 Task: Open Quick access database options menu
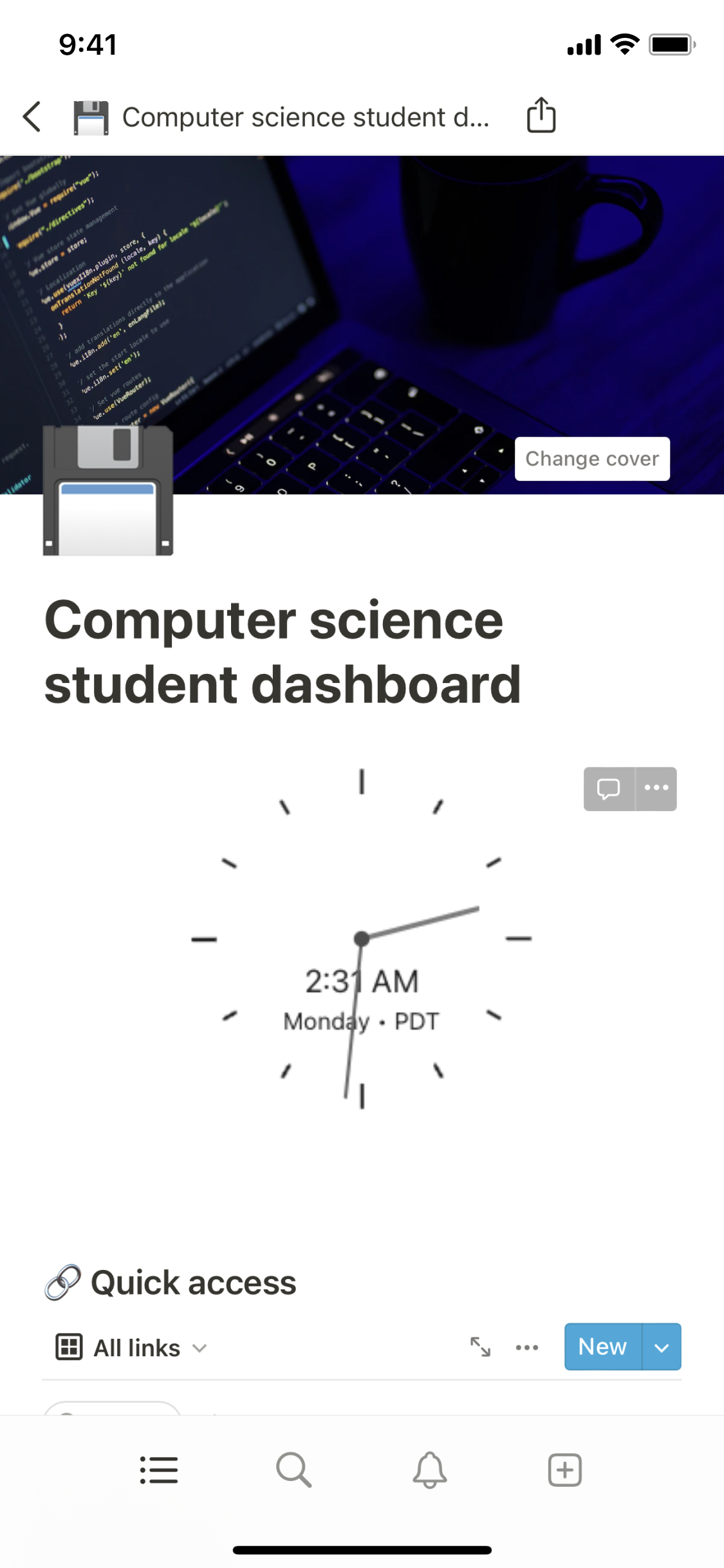click(527, 1347)
